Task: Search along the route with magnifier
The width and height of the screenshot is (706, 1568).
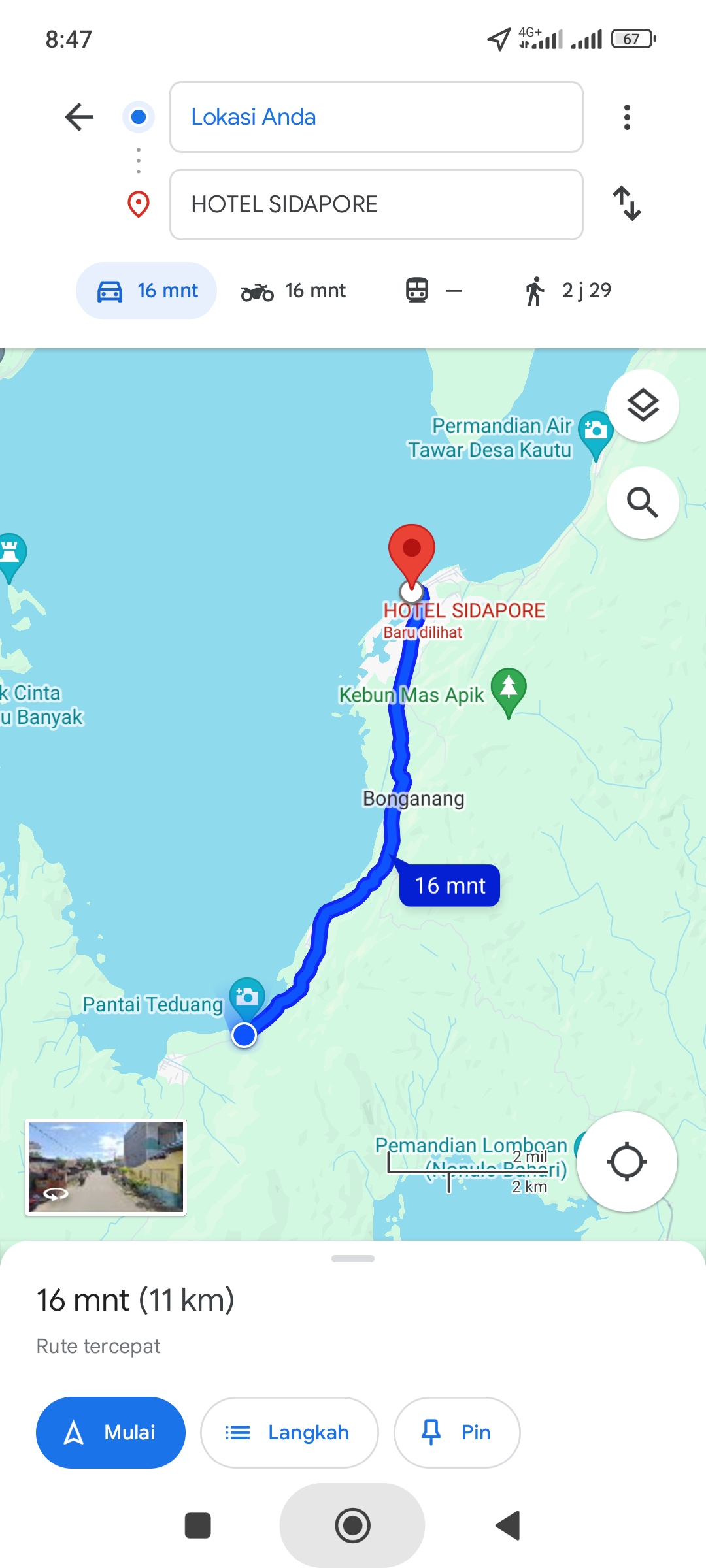Action: [643, 502]
